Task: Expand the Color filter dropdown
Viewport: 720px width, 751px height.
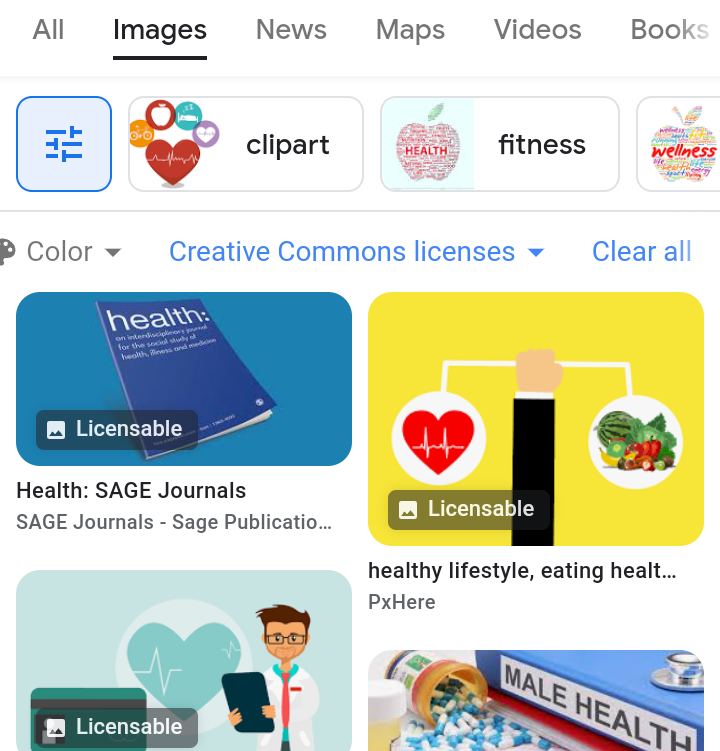Action: click(61, 251)
